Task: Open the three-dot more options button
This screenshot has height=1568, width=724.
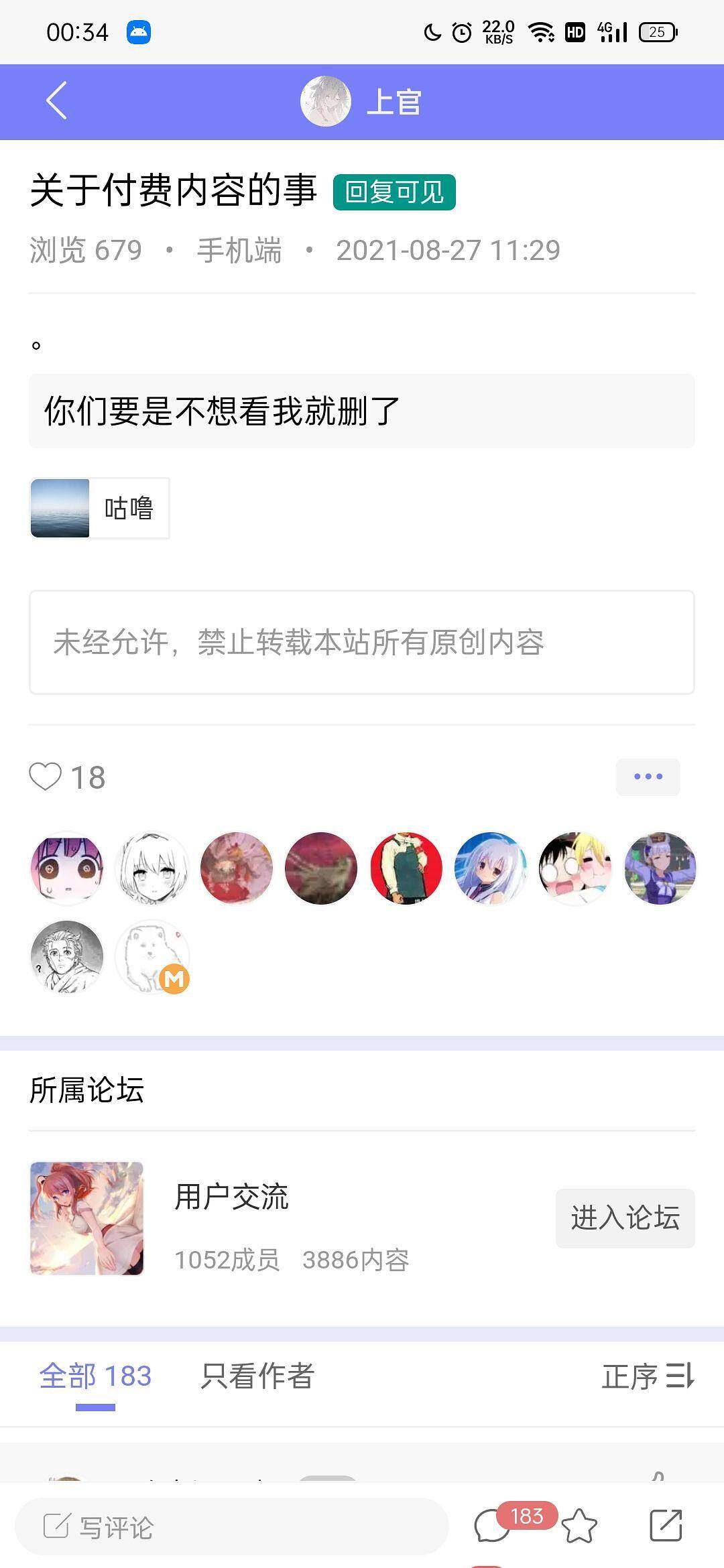Action: pos(648,777)
